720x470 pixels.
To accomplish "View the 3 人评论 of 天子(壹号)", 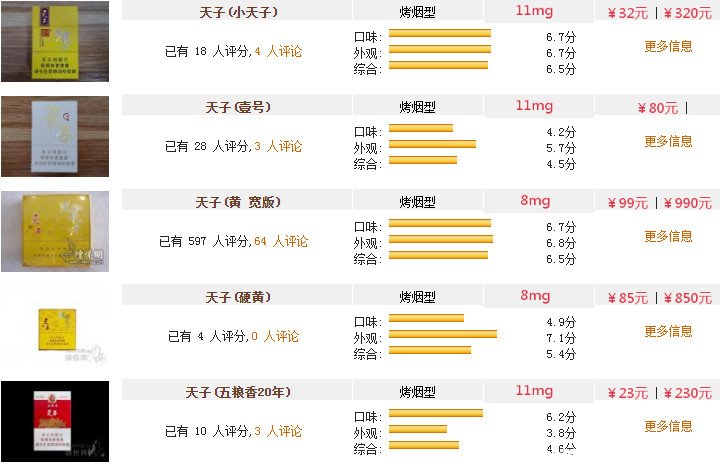I will point(278,146).
